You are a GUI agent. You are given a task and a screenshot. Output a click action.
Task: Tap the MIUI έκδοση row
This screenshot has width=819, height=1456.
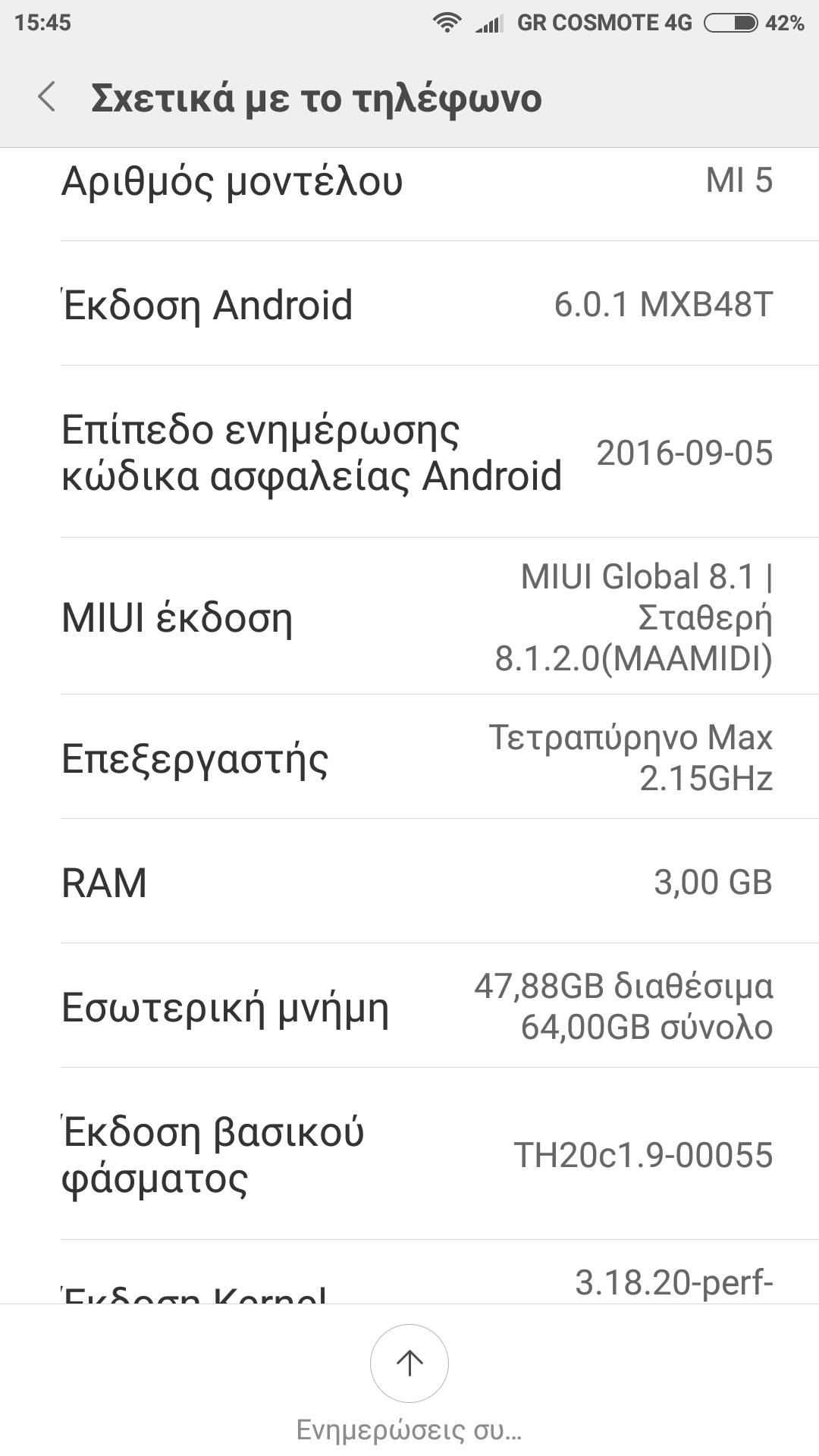409,617
